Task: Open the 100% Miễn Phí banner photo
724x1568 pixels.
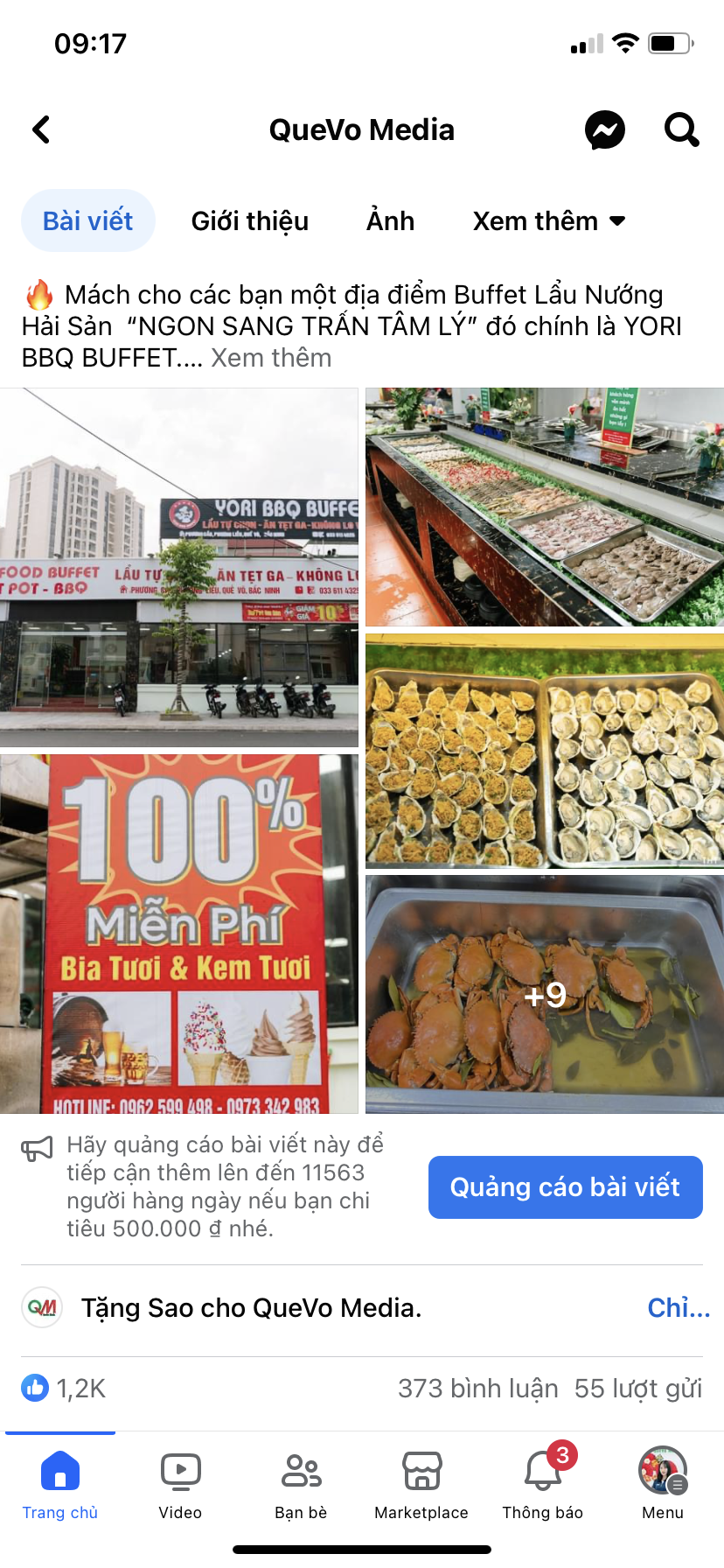Action: (x=179, y=934)
